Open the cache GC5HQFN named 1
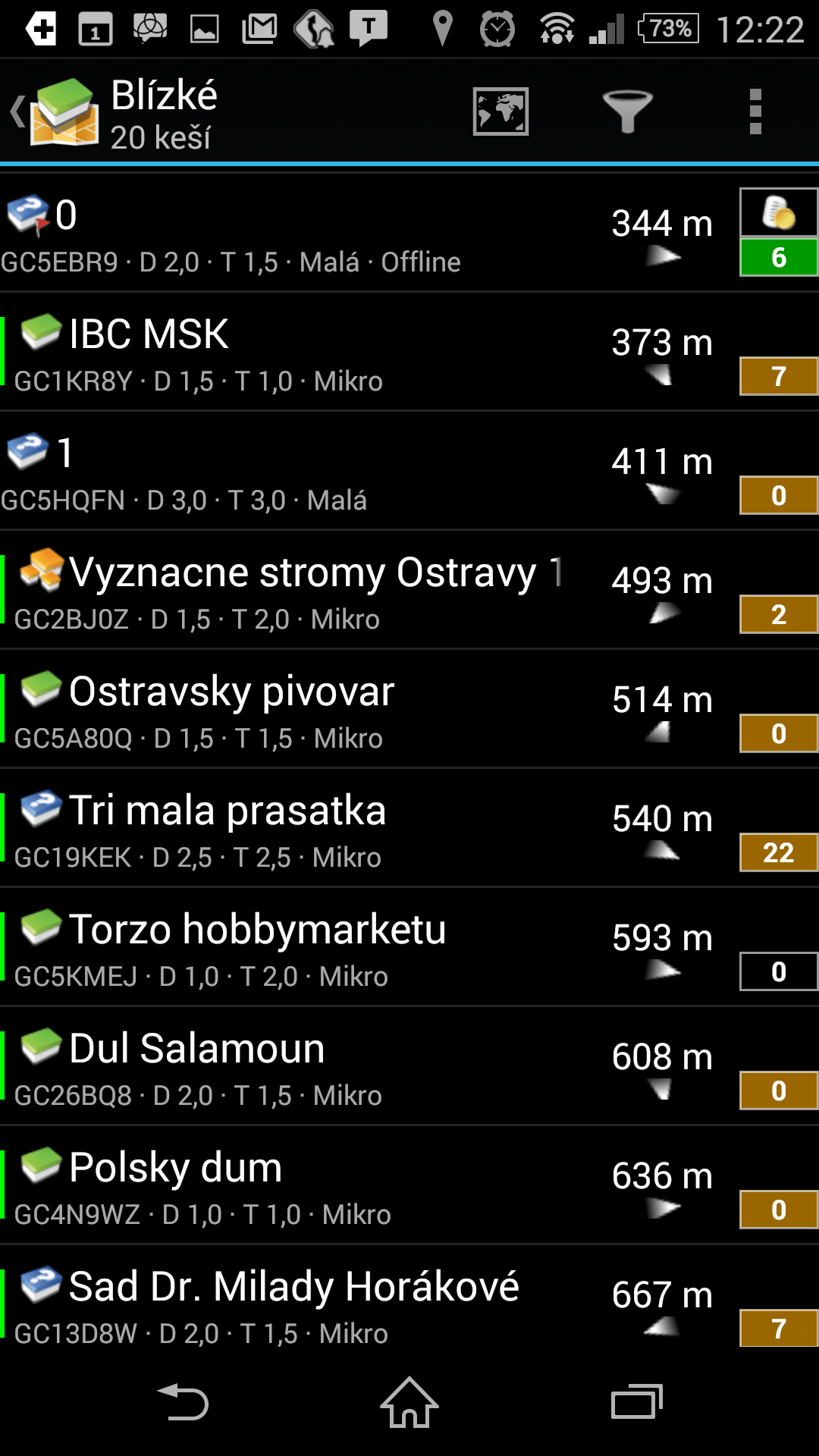The width and height of the screenshot is (819, 1456). point(409,471)
